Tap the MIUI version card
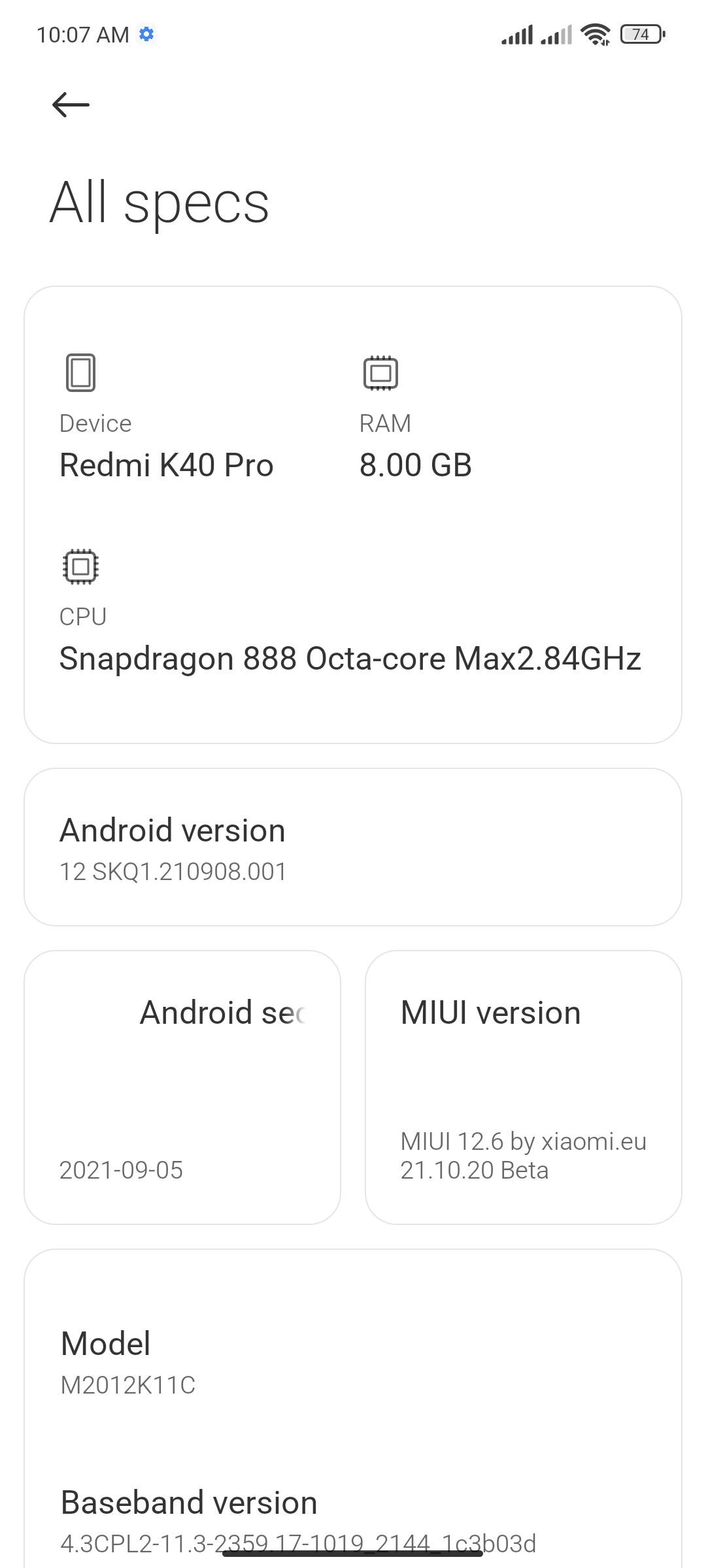Screen dimensions: 706x1568 click(523, 1087)
